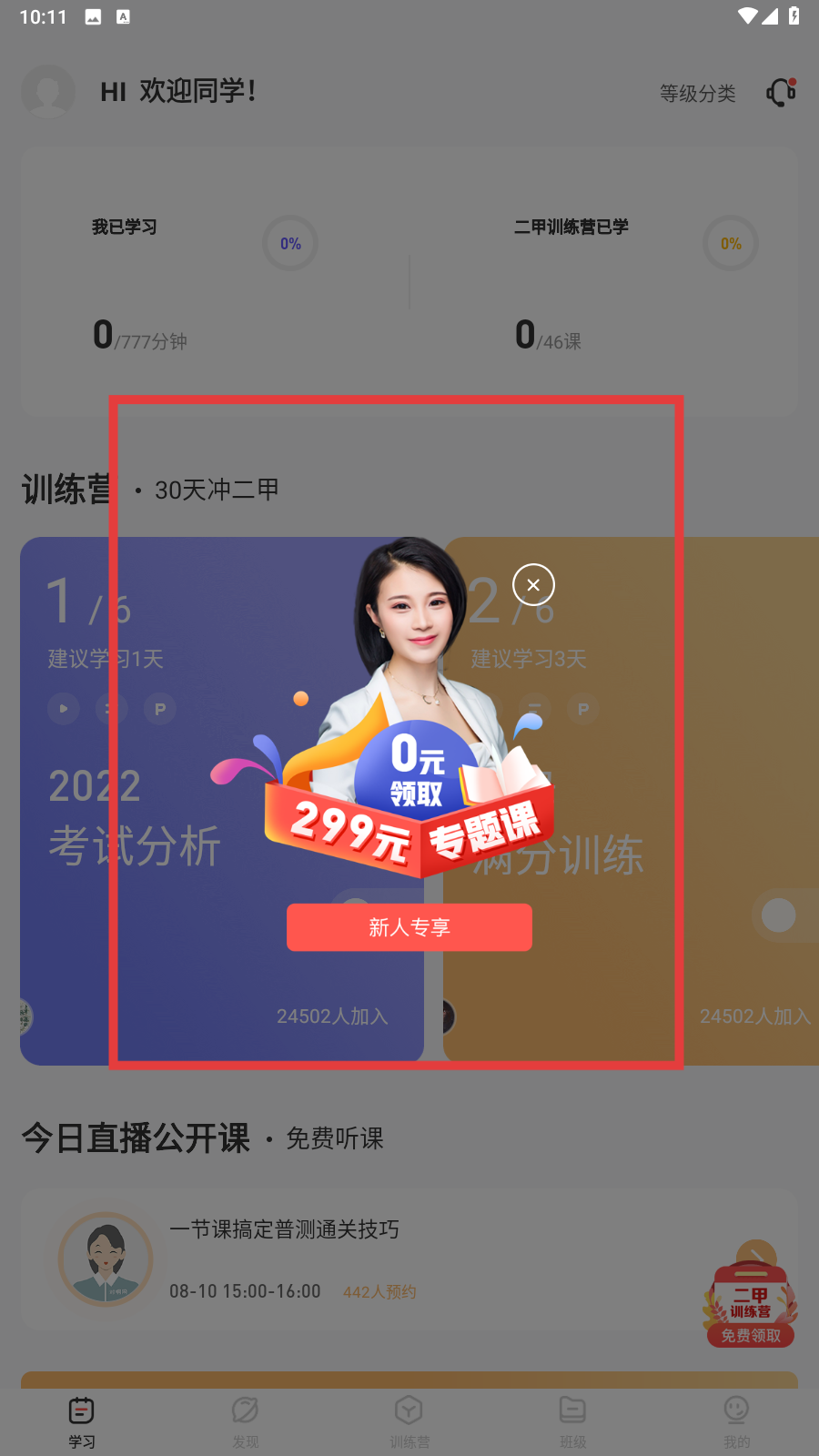The image size is (819, 1456).
Task: Open 等级分类 level classification
Action: tap(697, 94)
